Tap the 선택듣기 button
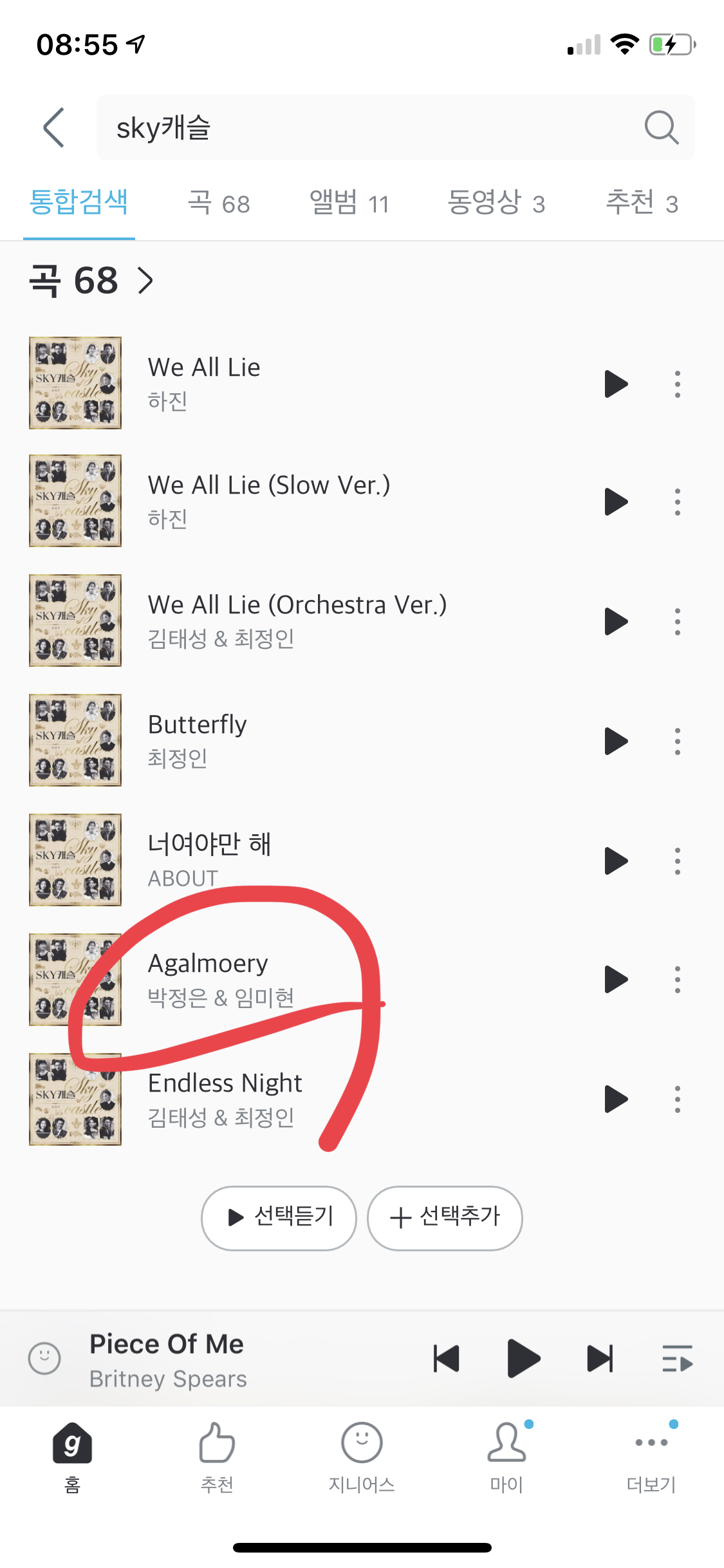Viewport: 724px width, 1568px height. click(279, 1218)
